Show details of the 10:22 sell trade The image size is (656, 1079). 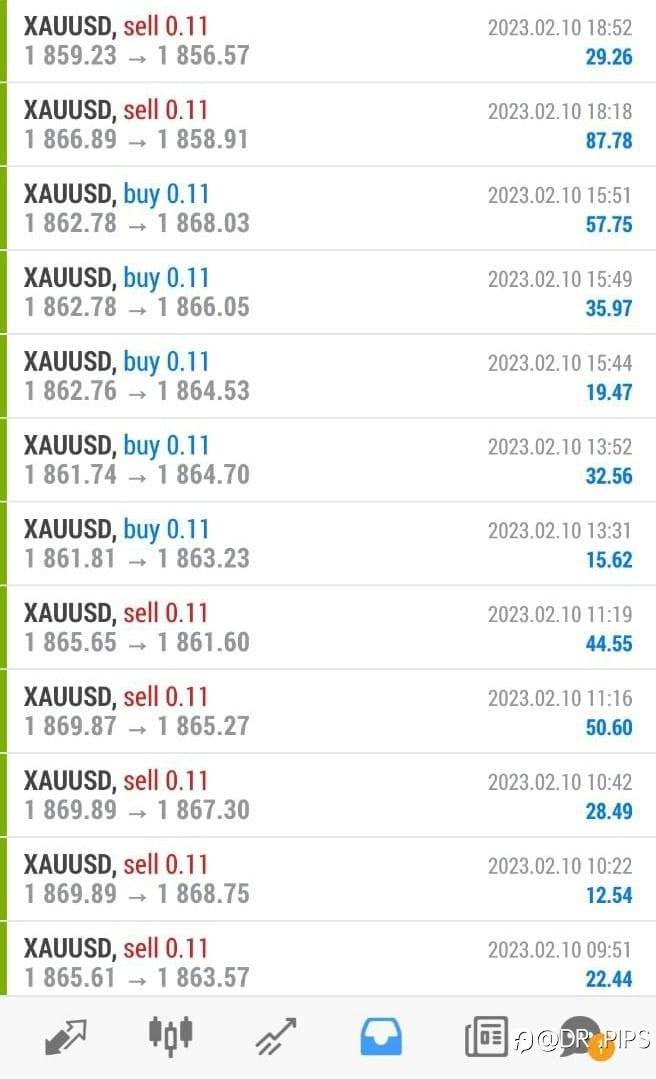click(x=328, y=881)
